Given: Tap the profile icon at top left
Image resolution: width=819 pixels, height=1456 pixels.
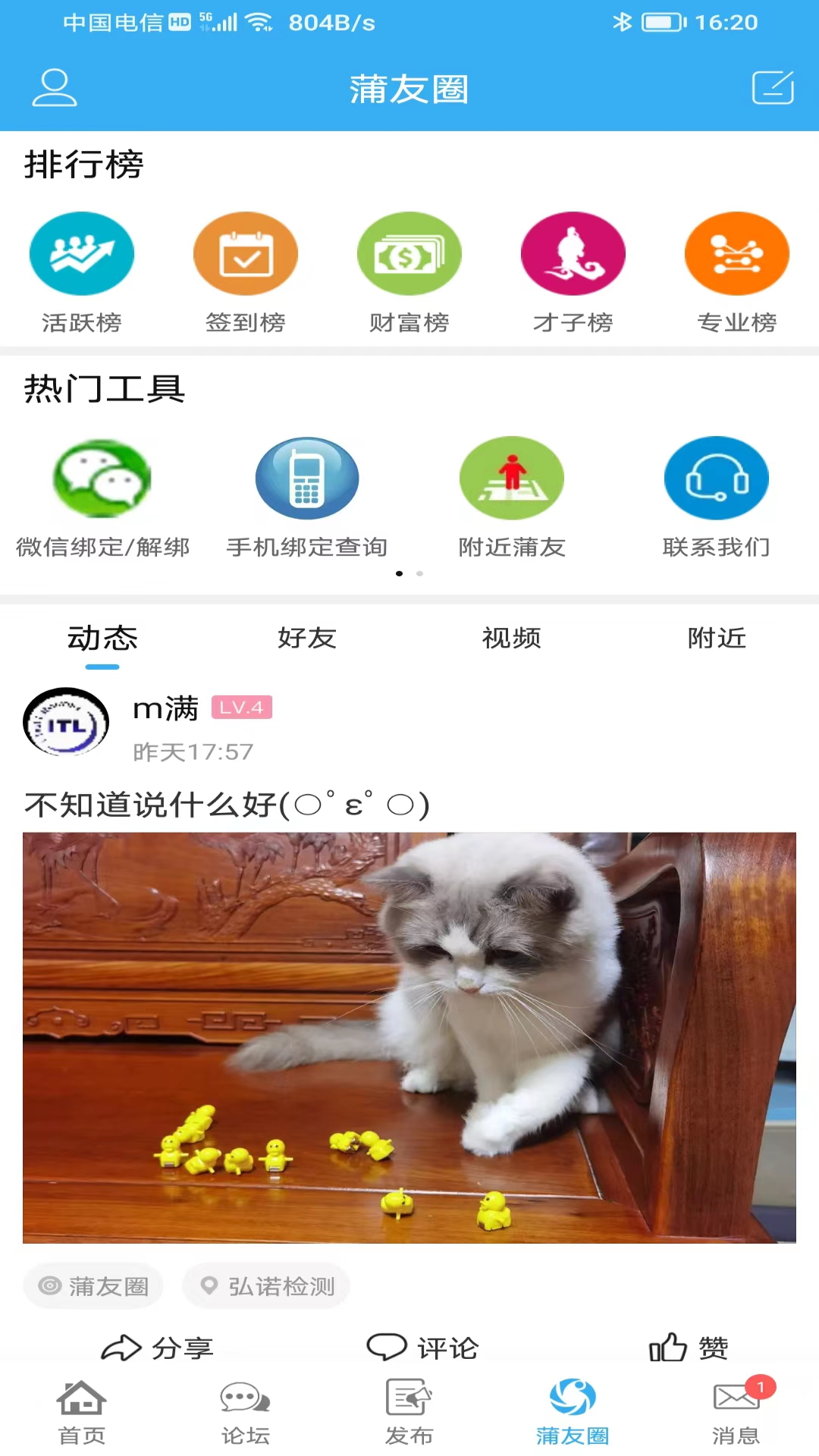Looking at the screenshot, I should (x=54, y=88).
